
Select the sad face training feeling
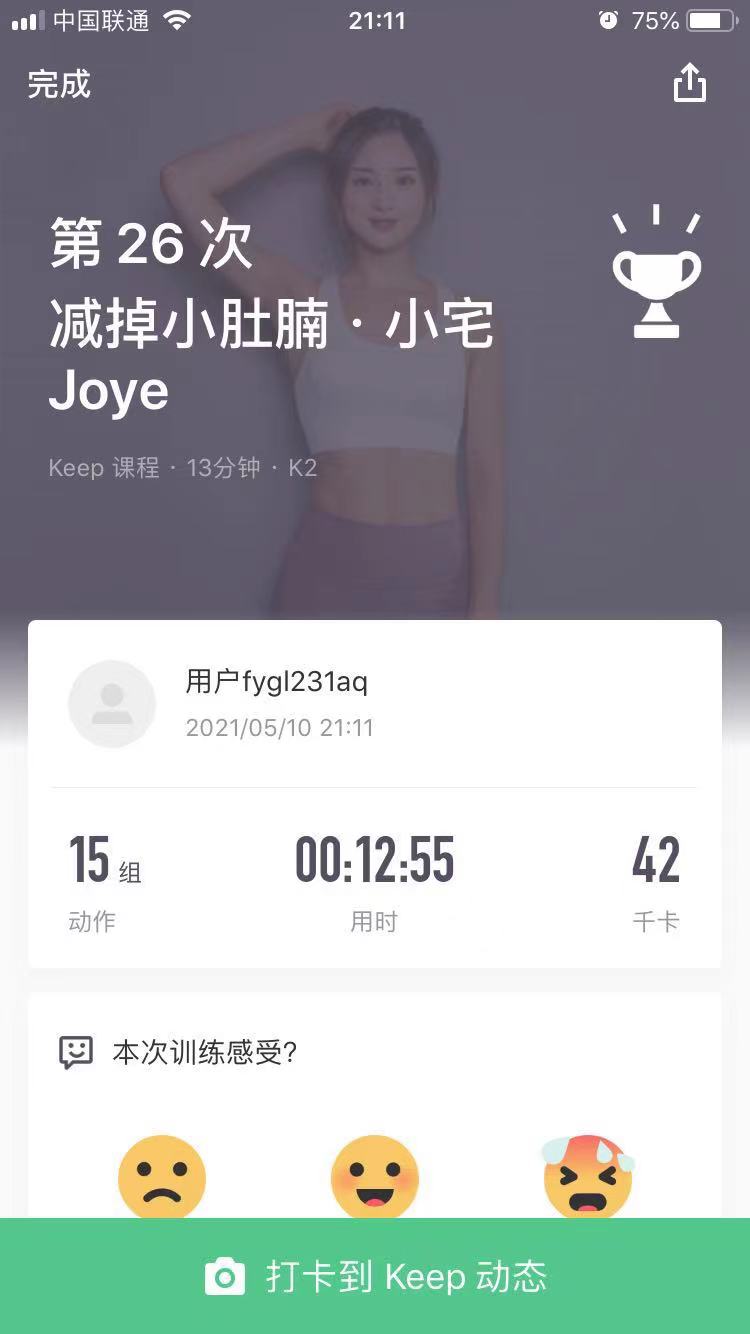pos(162,1177)
